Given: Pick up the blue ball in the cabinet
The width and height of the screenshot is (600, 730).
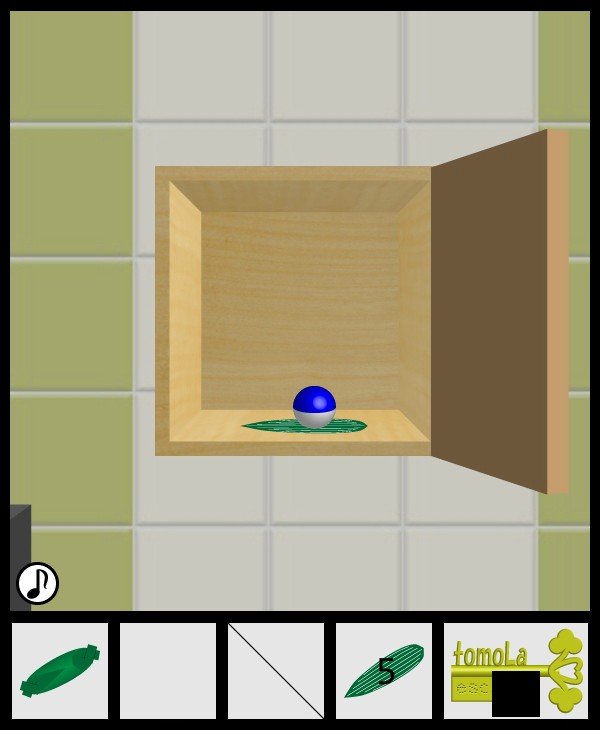Looking at the screenshot, I should [314, 405].
